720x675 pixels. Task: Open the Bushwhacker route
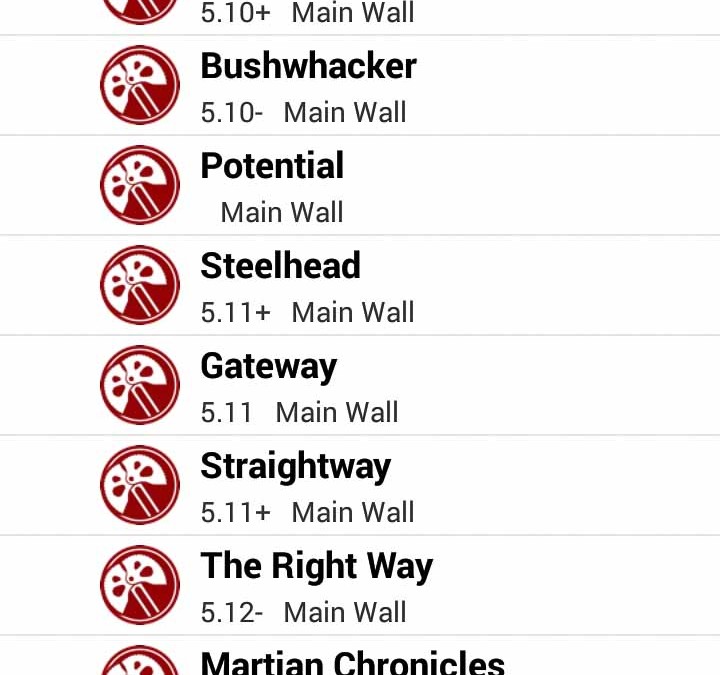pyautogui.click(x=308, y=86)
